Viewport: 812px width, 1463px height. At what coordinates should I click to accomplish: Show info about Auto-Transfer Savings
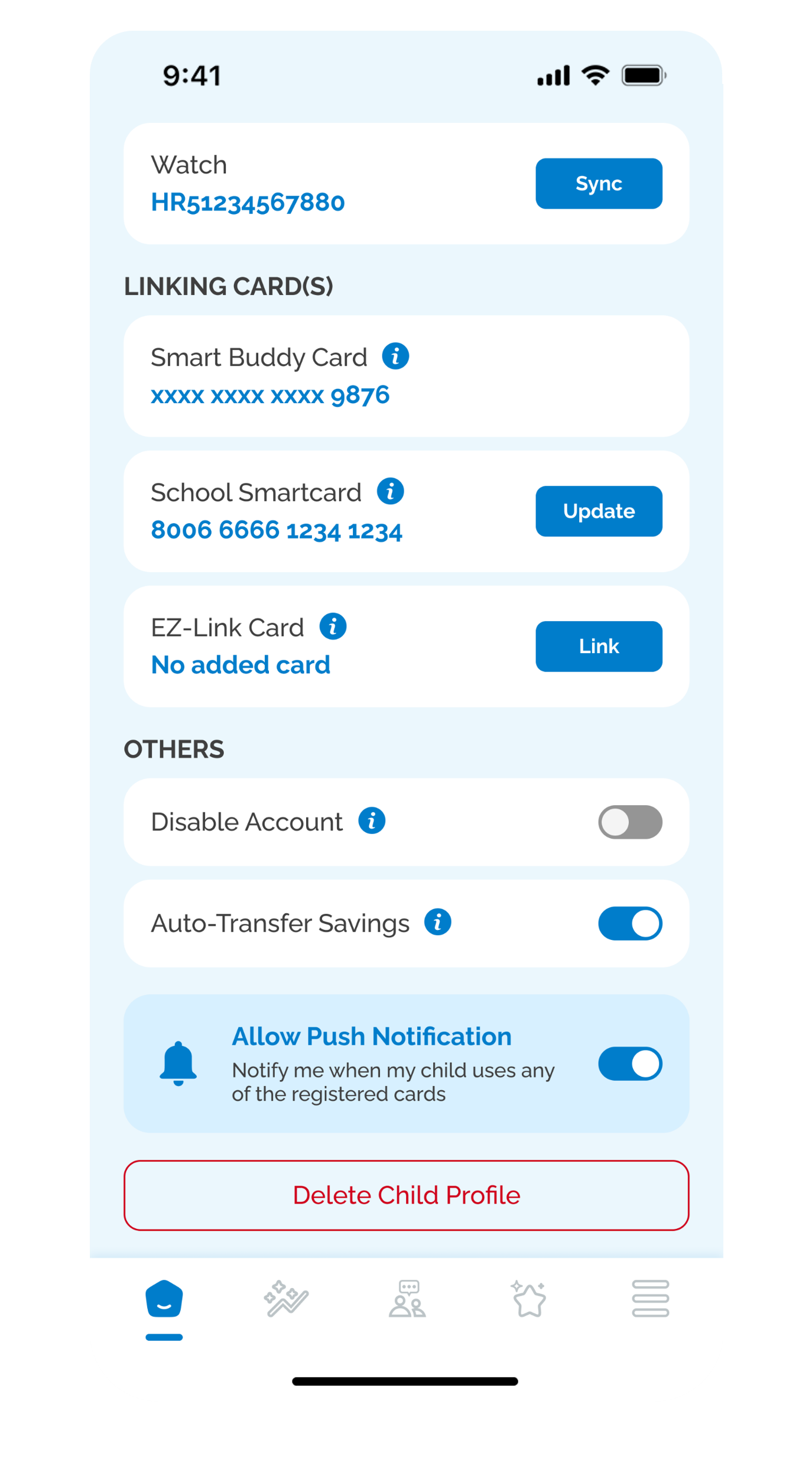coord(437,922)
